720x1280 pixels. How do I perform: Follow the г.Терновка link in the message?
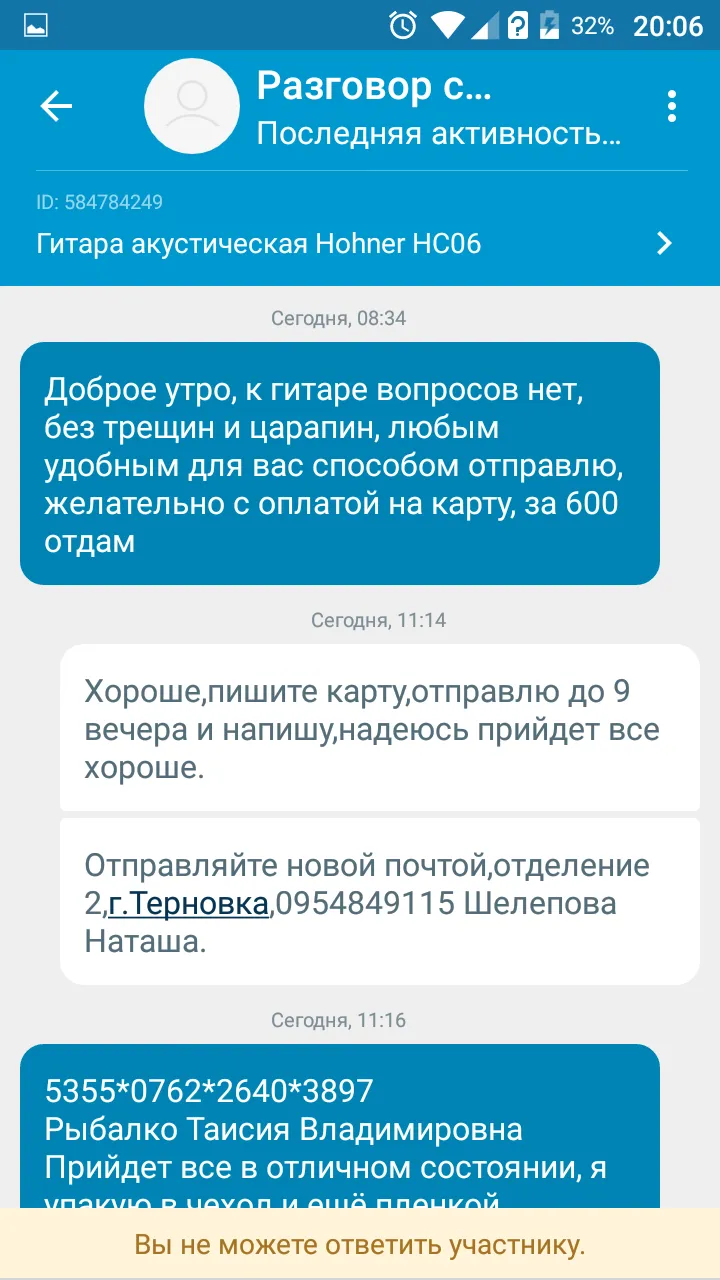pos(188,904)
